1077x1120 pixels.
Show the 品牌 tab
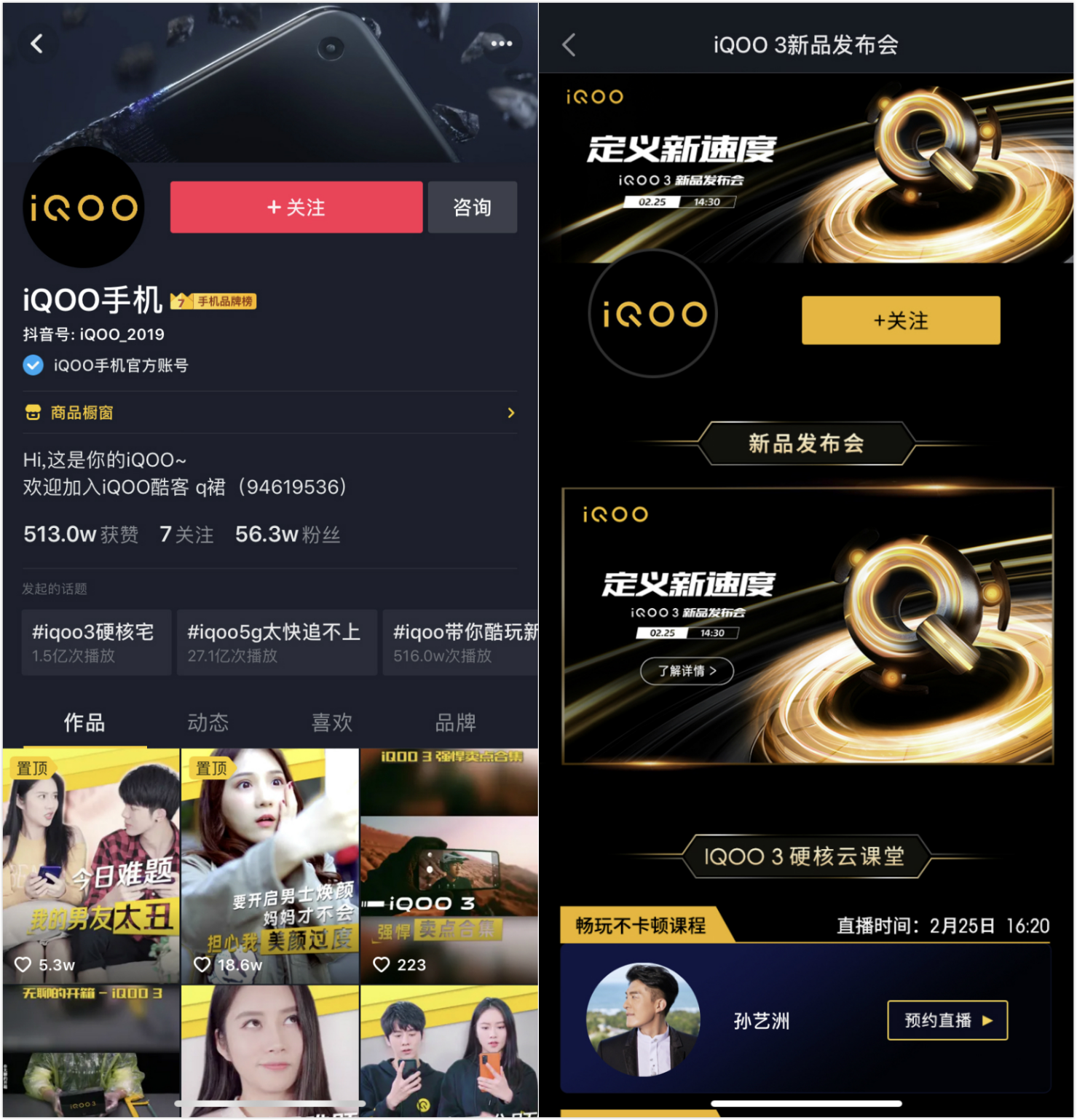coord(456,722)
